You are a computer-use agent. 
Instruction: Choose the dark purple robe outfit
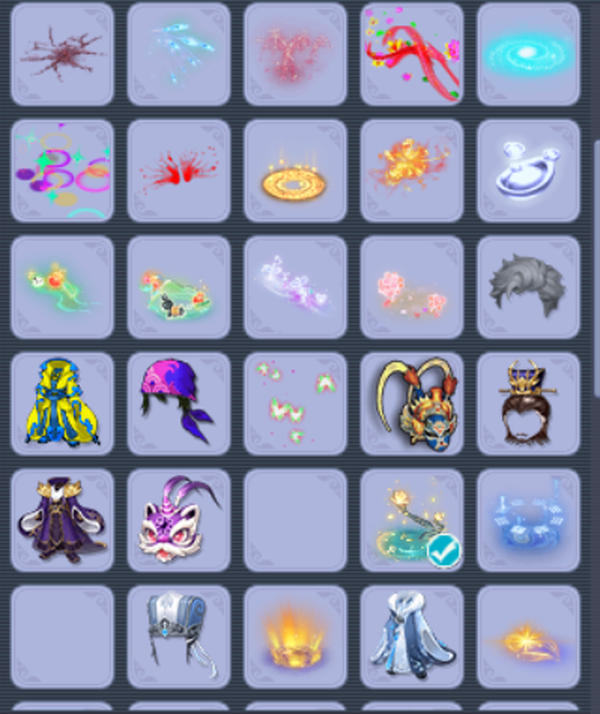tap(62, 520)
